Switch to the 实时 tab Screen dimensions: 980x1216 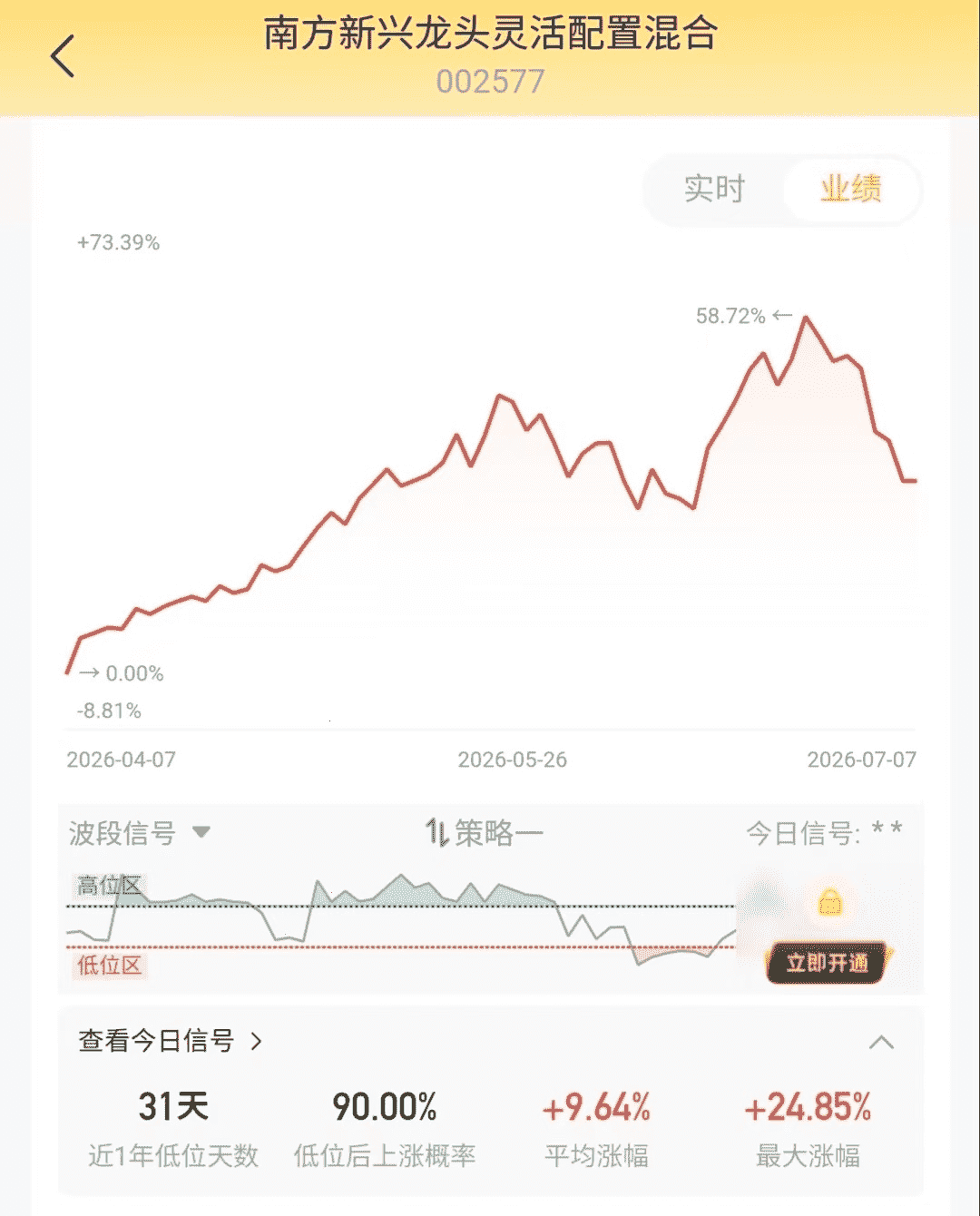pos(714,189)
